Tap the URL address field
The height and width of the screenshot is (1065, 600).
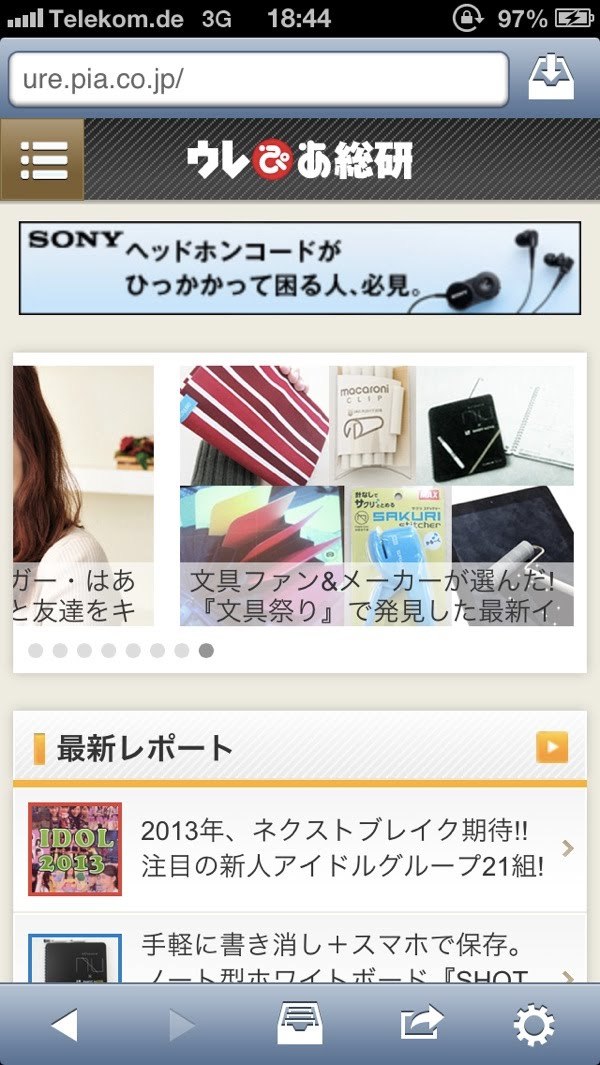click(258, 79)
